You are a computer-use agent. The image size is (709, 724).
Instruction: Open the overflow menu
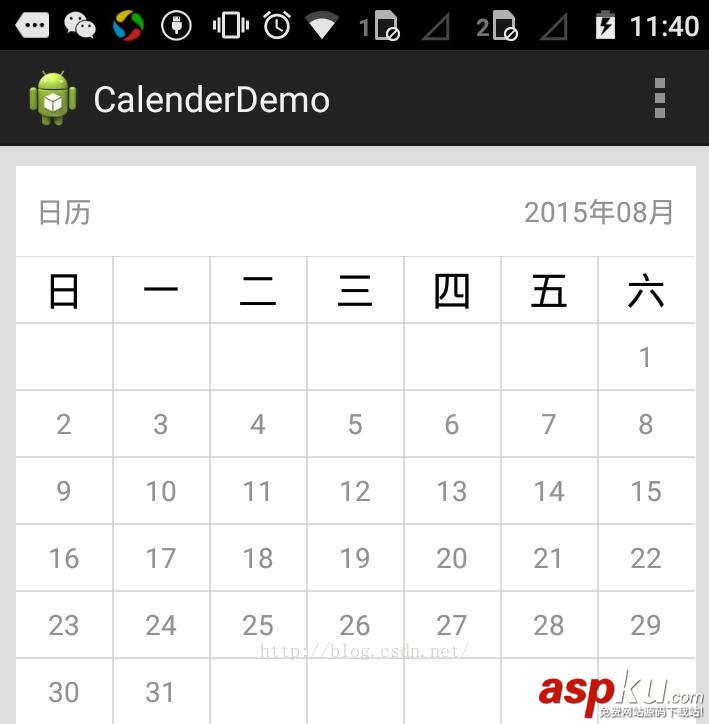pyautogui.click(x=659, y=98)
